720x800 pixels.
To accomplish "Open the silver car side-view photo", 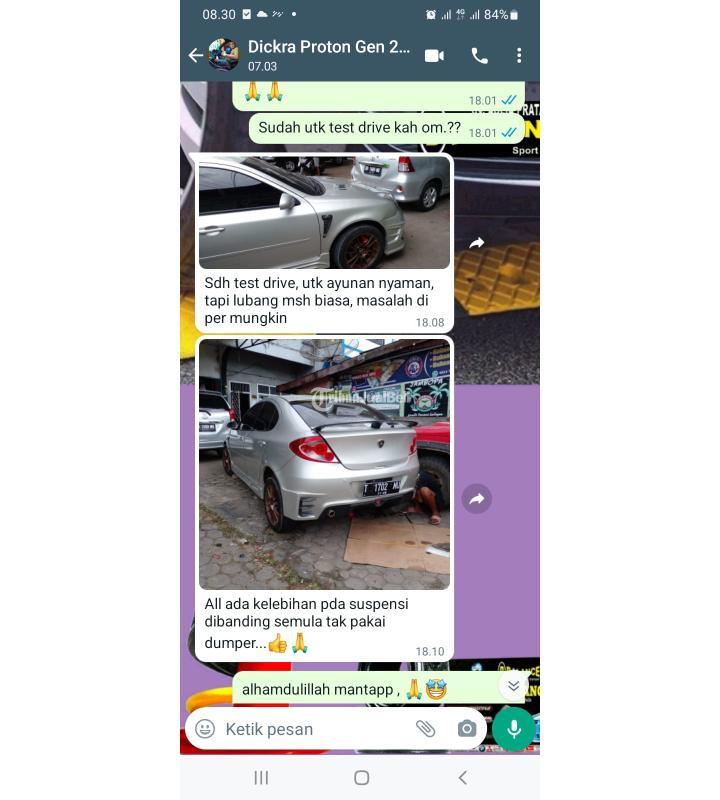I will click(324, 212).
